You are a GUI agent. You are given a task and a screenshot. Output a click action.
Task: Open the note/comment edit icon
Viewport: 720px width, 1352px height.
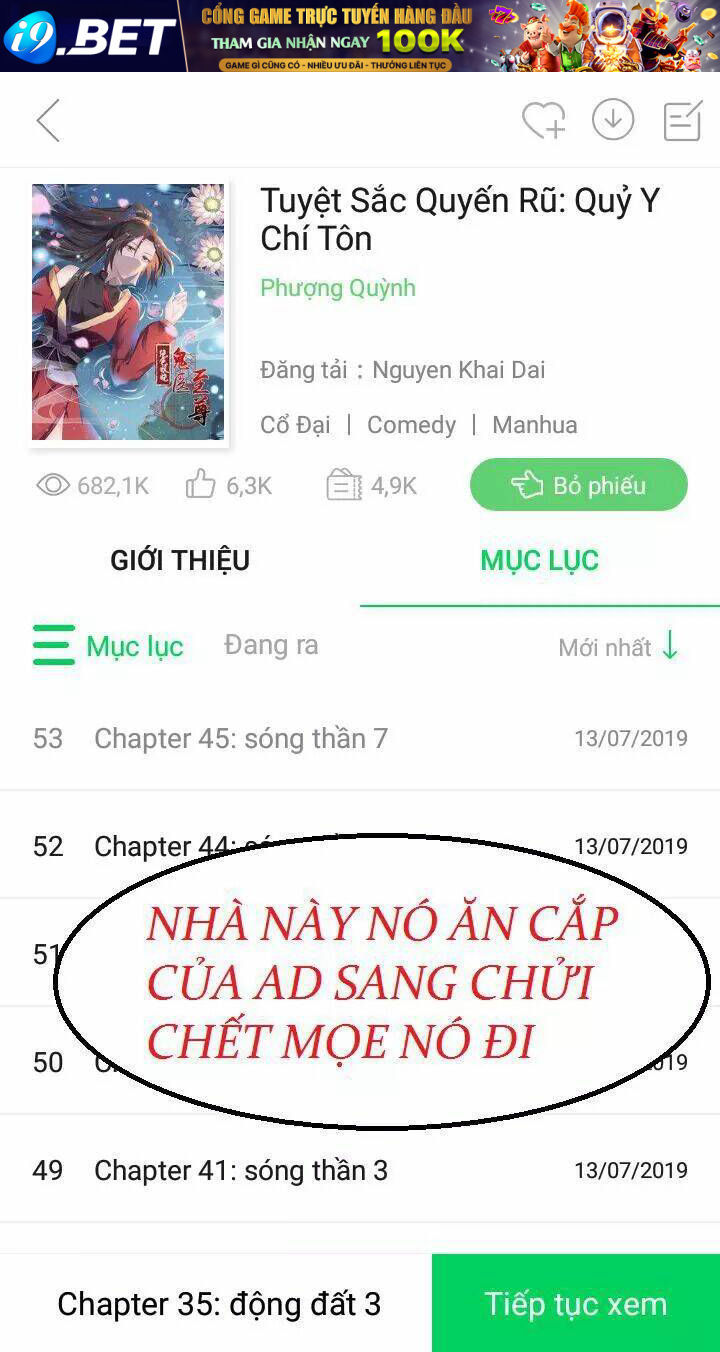point(683,121)
